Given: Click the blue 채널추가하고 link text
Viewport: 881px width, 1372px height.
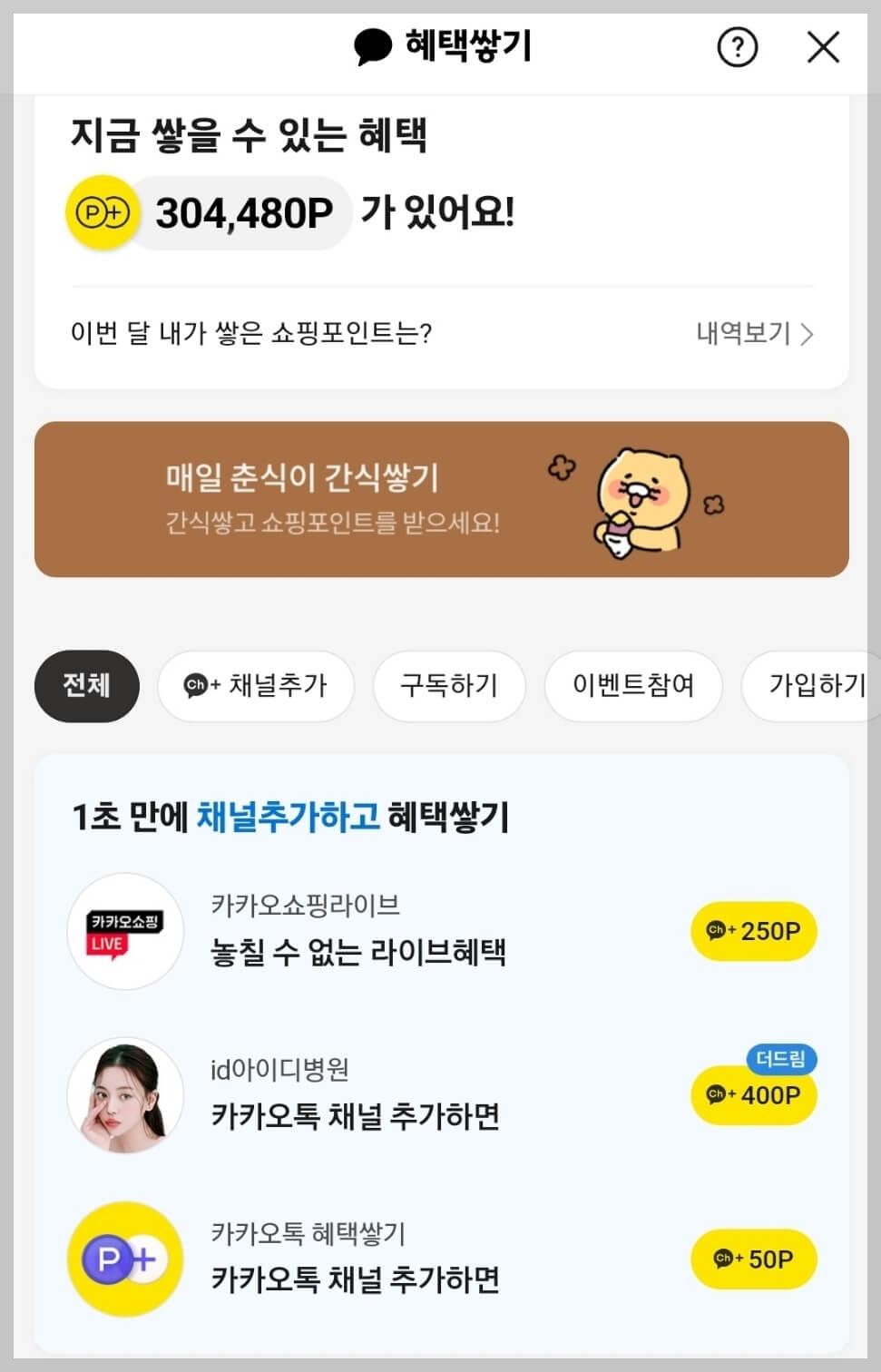Looking at the screenshot, I should pyautogui.click(x=289, y=818).
